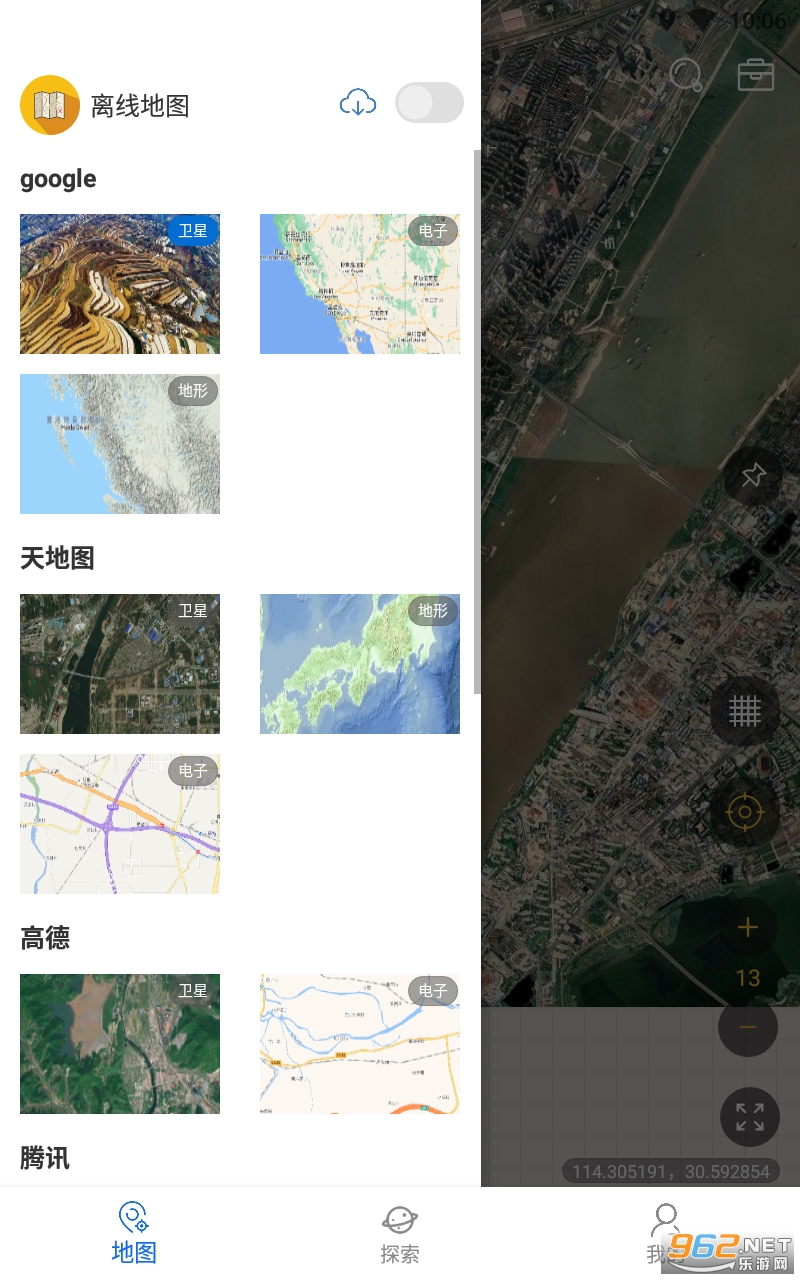The height and width of the screenshot is (1280, 800).
Task: Zoom out with the minus button
Action: (x=748, y=1027)
